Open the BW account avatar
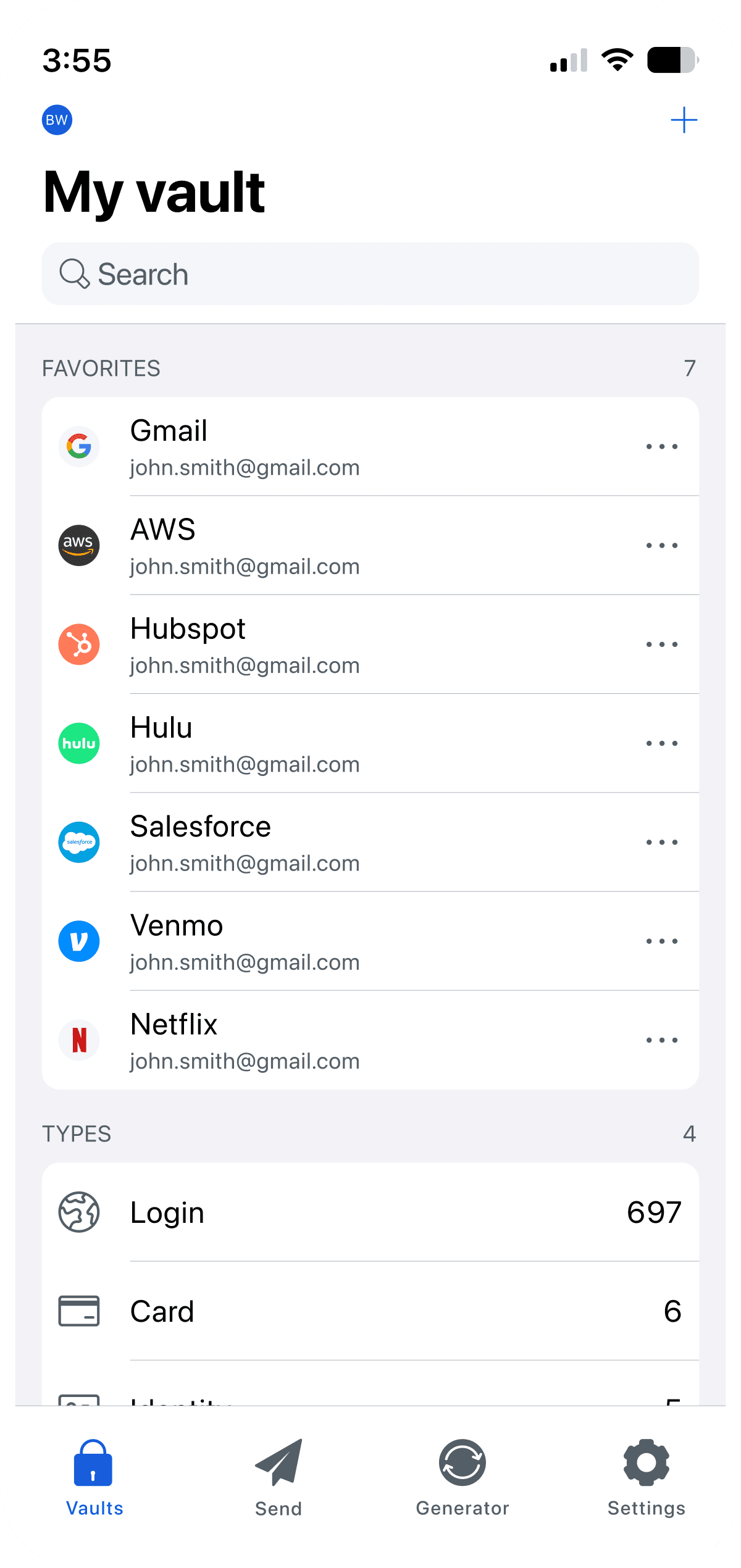 coord(57,120)
